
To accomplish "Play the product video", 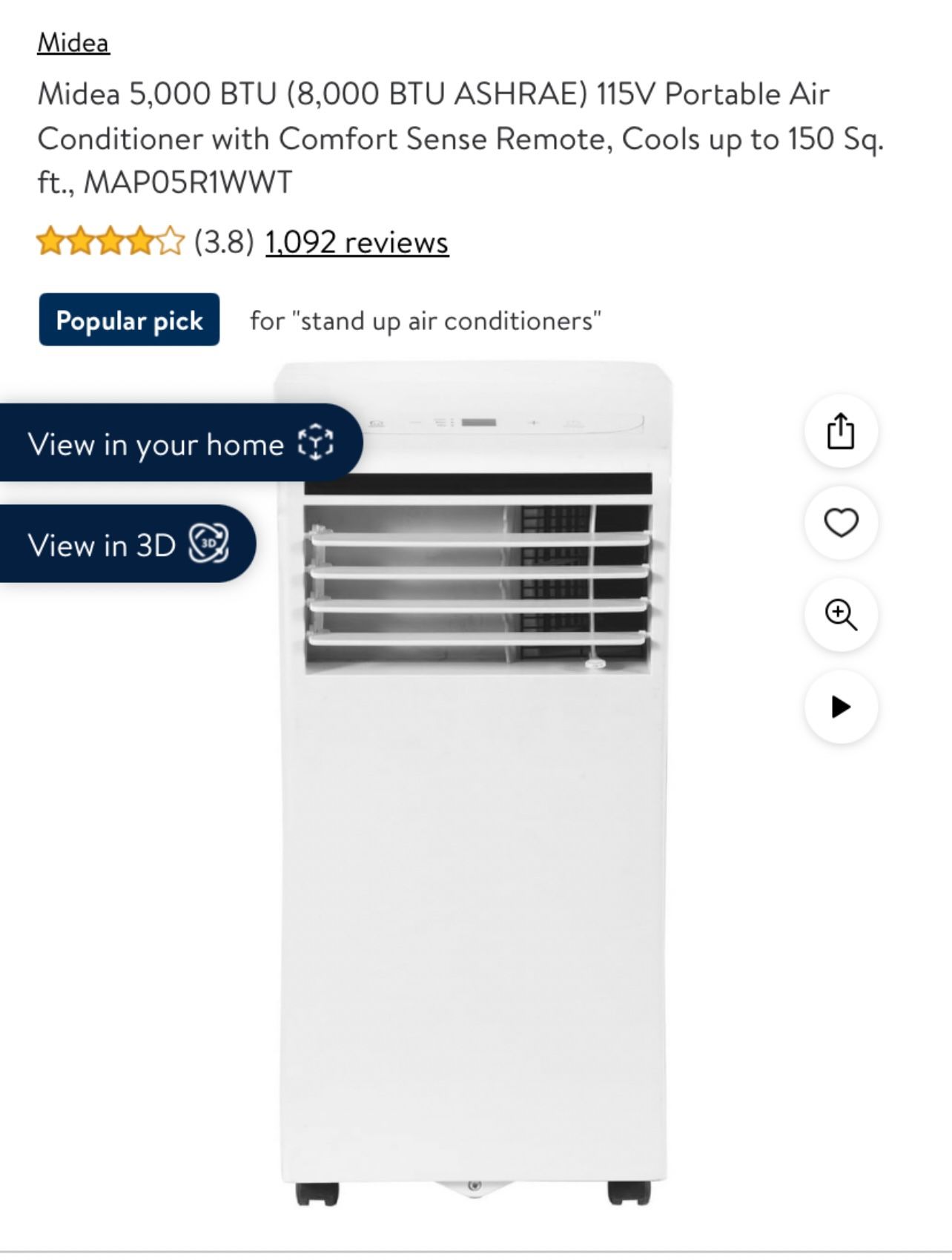I will (841, 707).
